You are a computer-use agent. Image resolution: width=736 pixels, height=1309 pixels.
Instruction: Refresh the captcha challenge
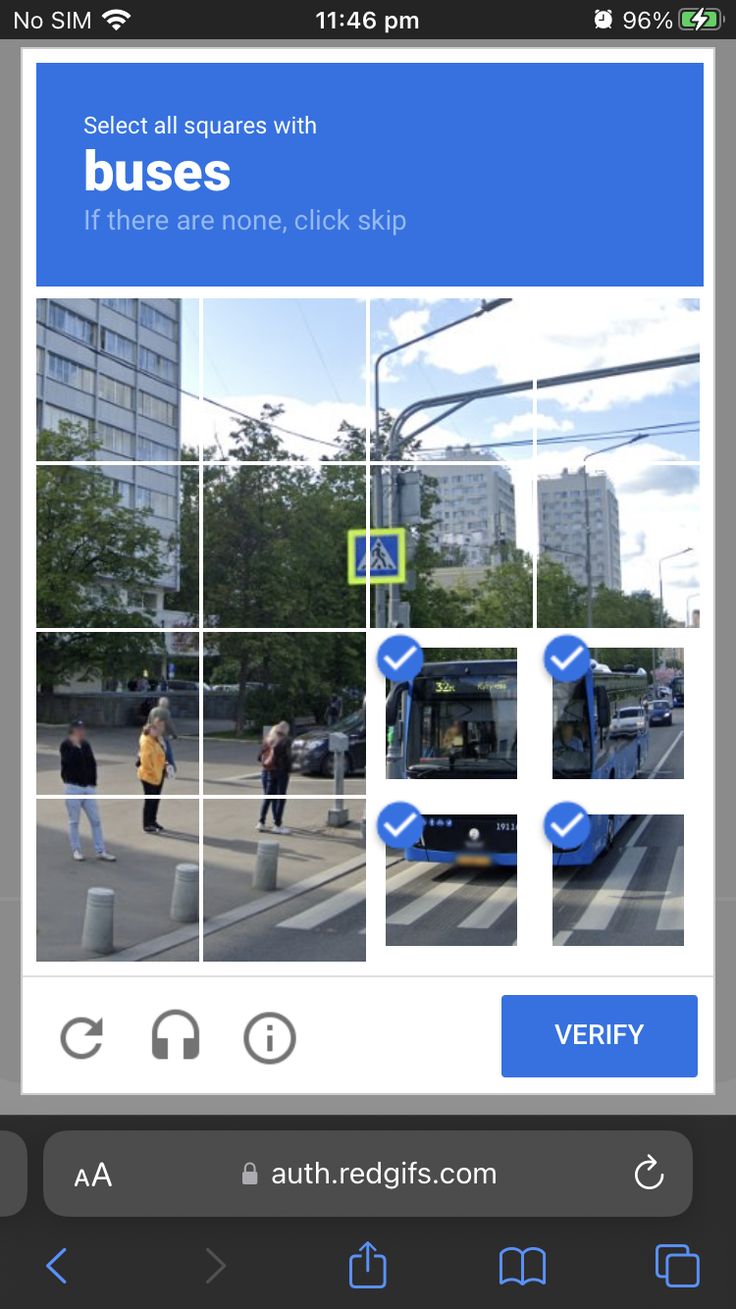[x=81, y=1037]
